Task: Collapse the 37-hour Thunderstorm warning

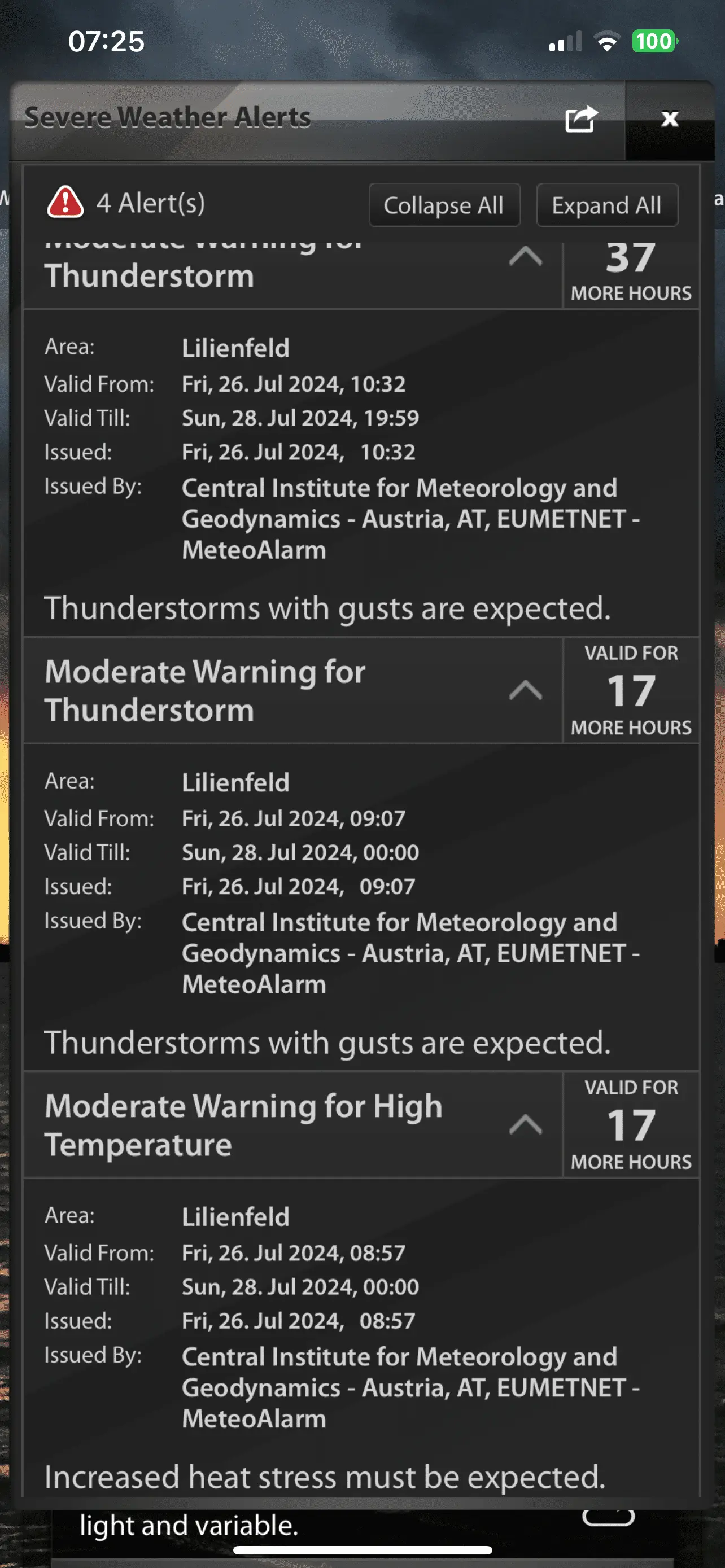Action: [x=525, y=258]
